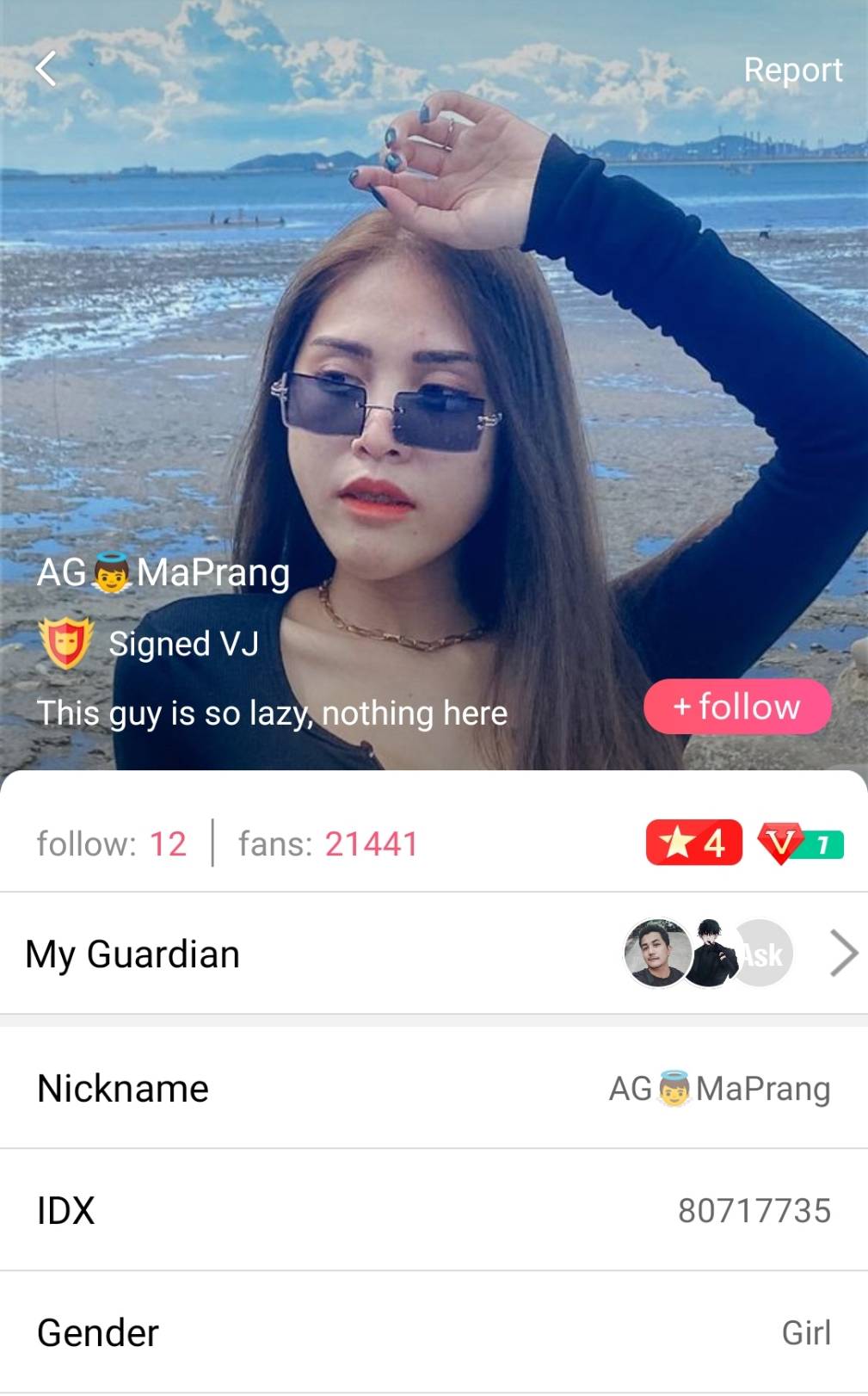View the following count
The height and width of the screenshot is (1396, 868).
(x=112, y=843)
